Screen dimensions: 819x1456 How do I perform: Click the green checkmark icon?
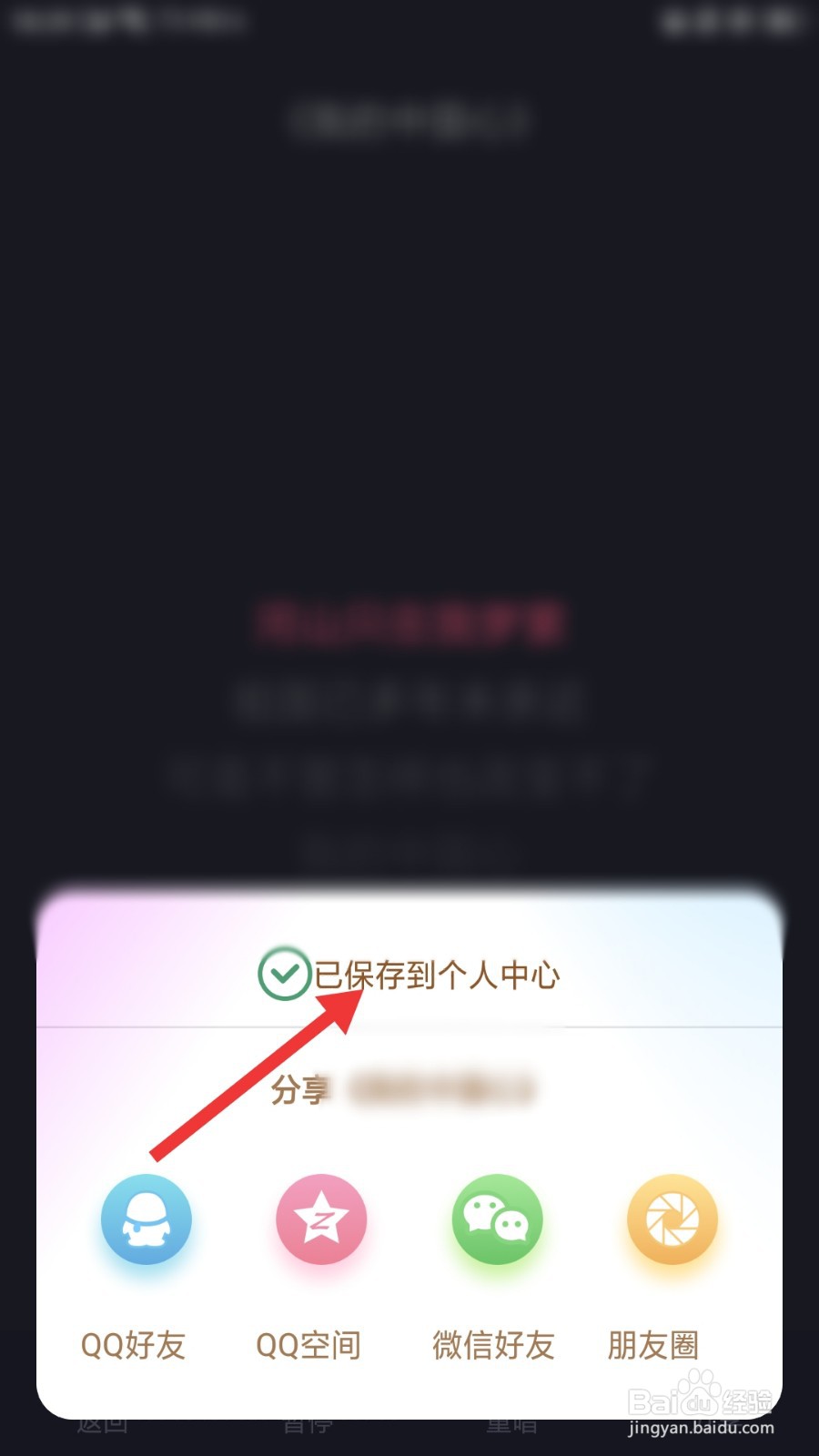(x=283, y=974)
